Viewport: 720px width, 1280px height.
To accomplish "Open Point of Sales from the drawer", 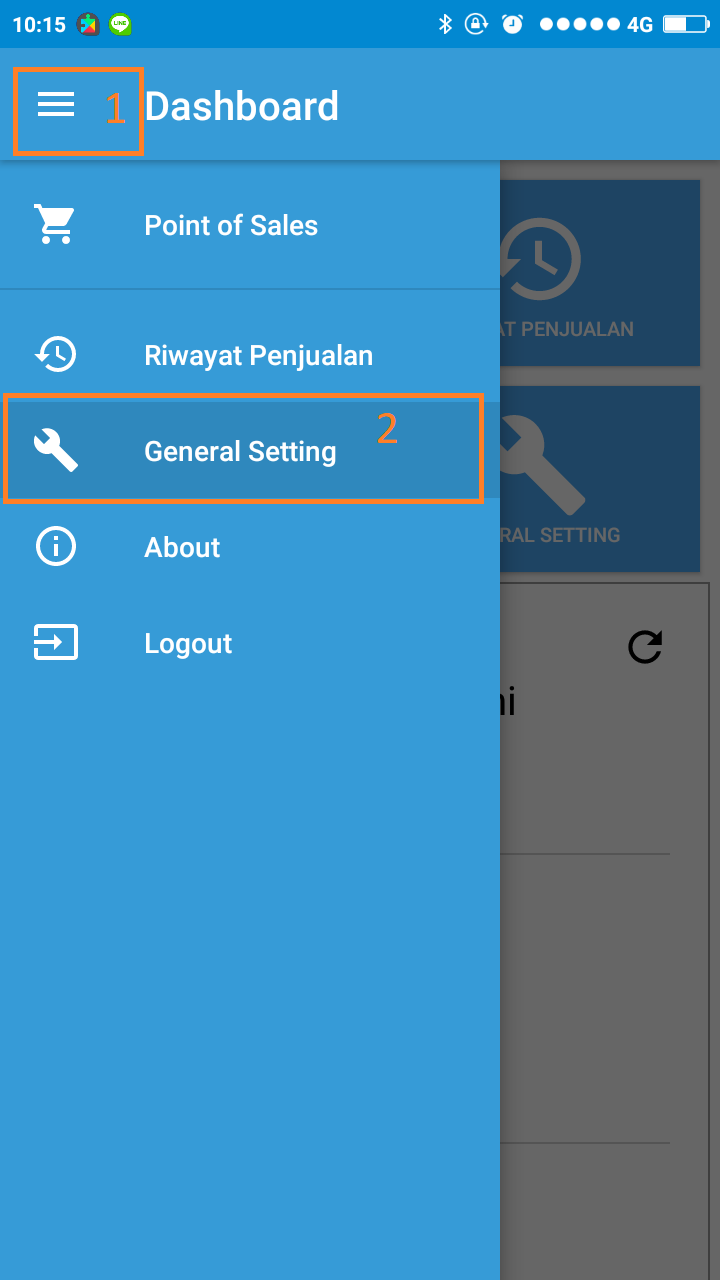I will 250,225.
